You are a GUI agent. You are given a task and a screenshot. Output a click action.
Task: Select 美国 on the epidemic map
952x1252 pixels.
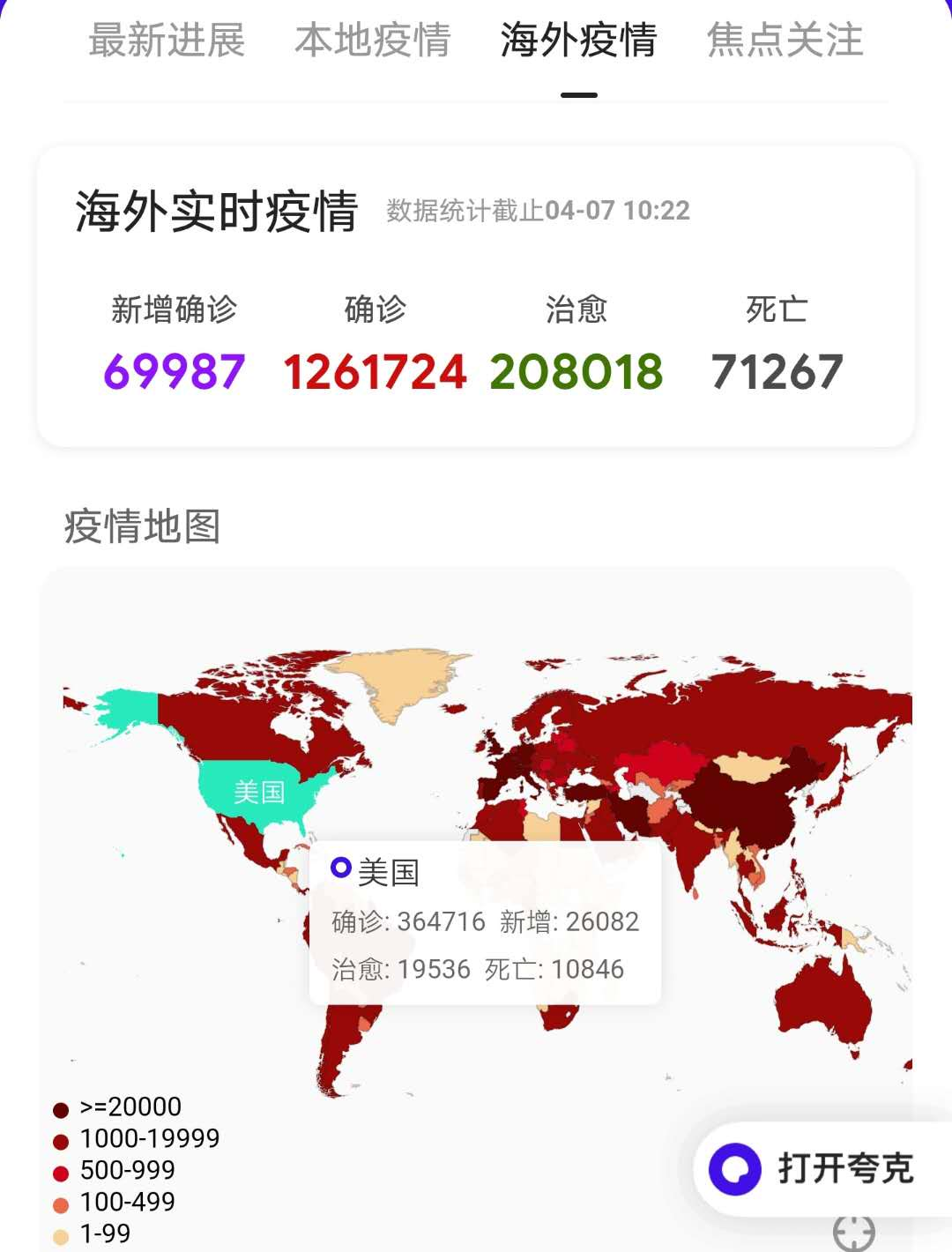coord(259,791)
